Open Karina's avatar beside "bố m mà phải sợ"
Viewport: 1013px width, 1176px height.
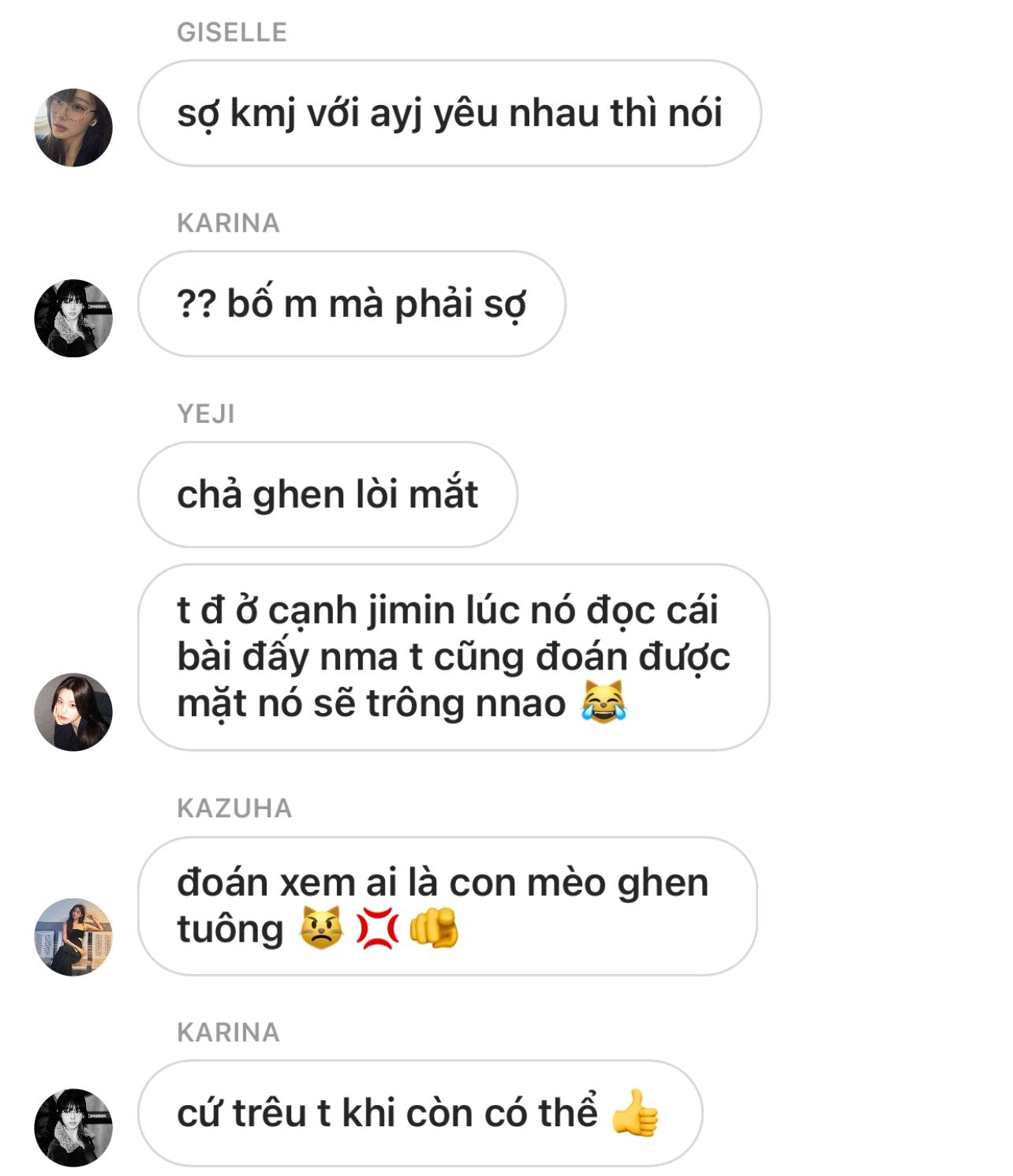73,318
